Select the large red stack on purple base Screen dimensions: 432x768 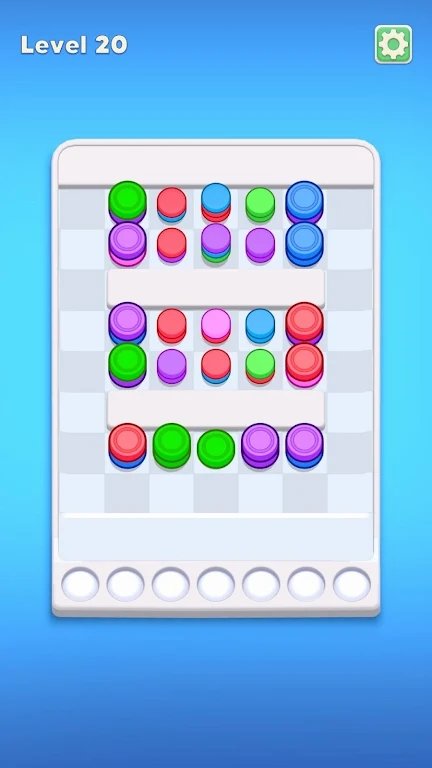[304, 324]
